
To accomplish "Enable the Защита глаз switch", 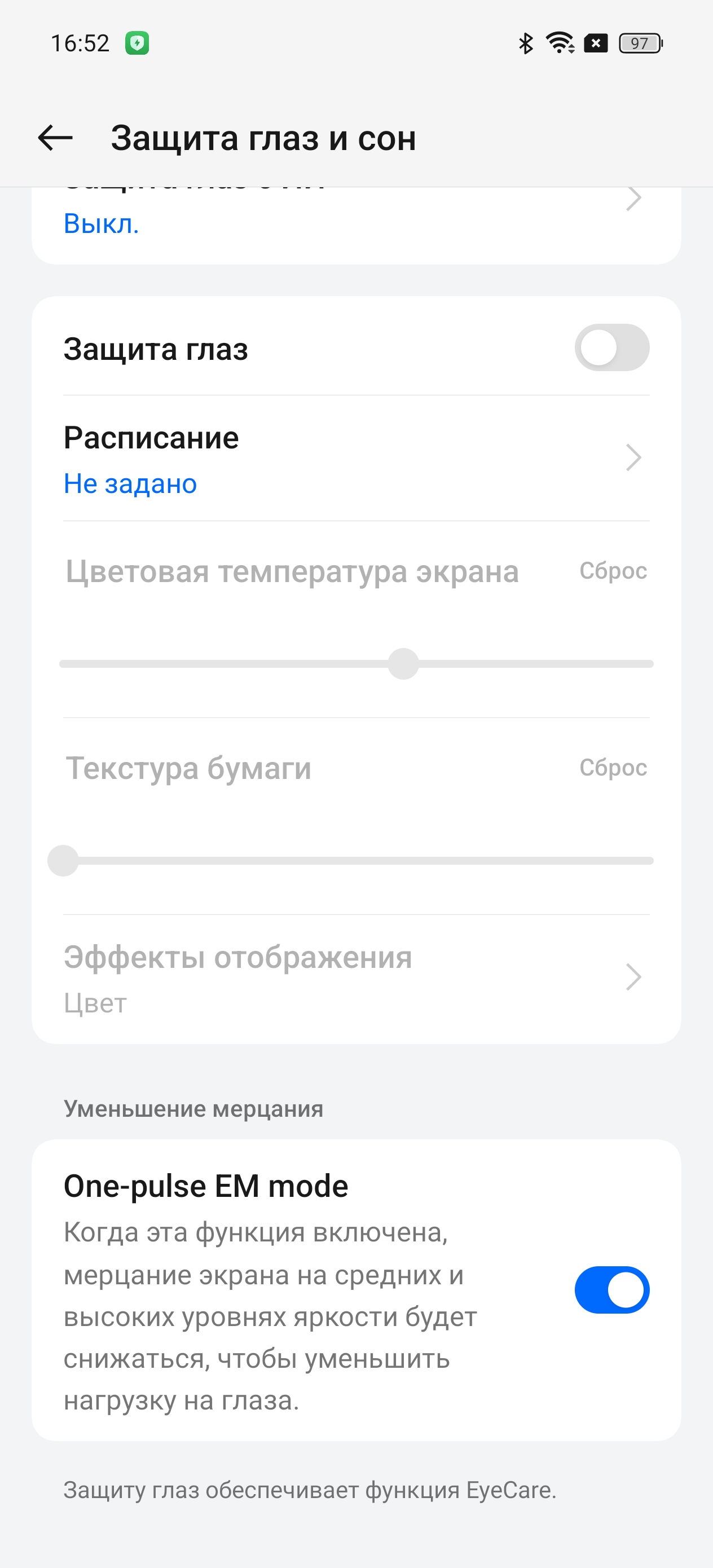I will tap(611, 348).
